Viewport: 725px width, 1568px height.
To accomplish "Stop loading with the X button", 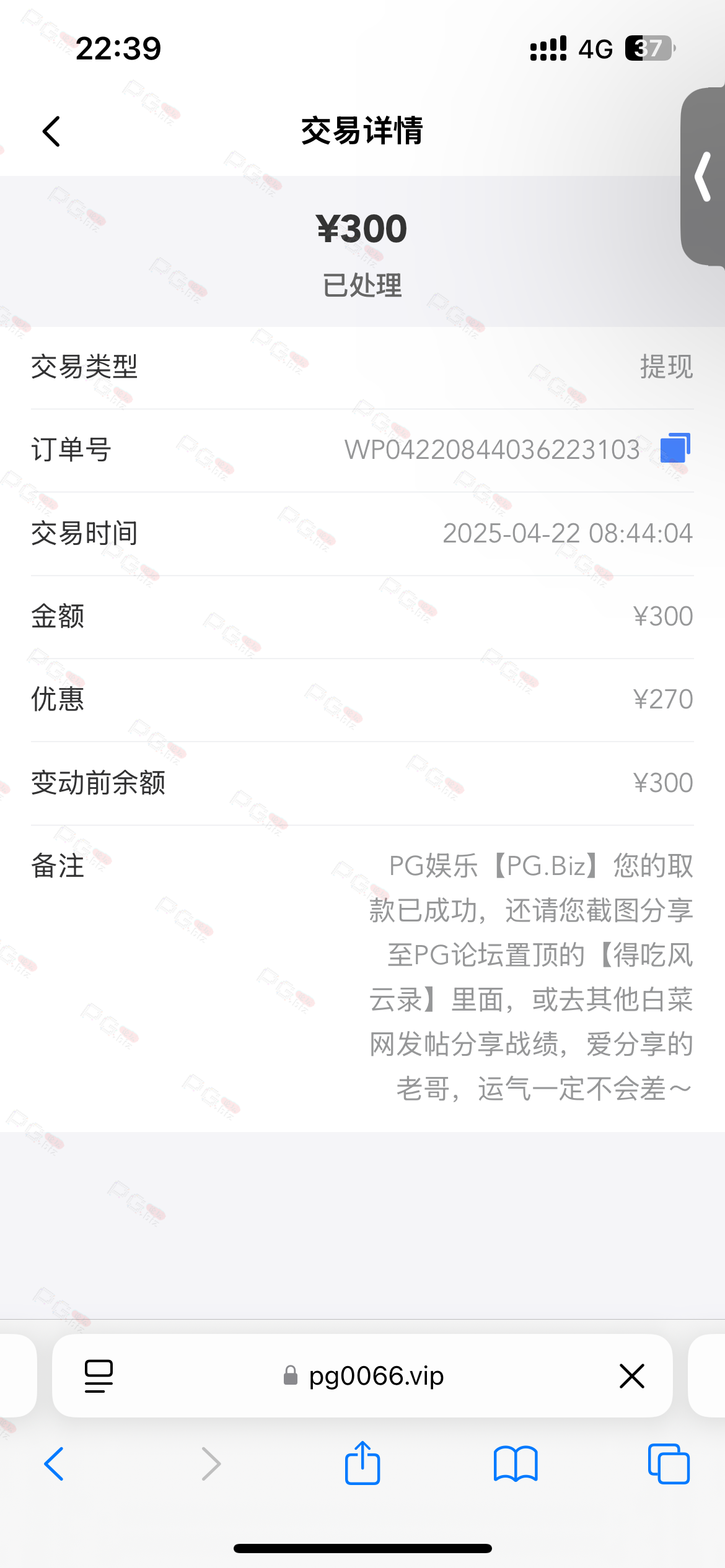I will tap(631, 1376).
